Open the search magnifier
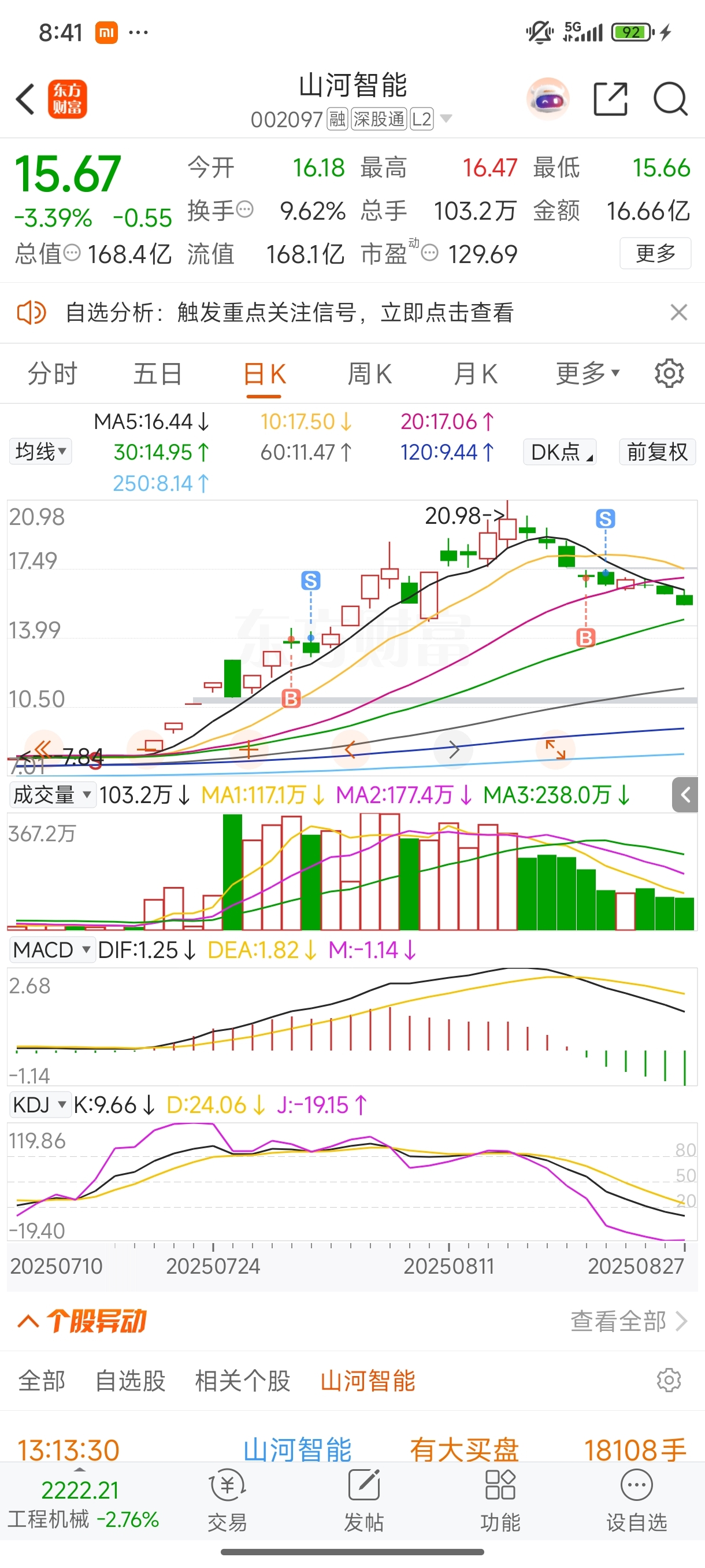The height and width of the screenshot is (1568, 705). point(670,99)
